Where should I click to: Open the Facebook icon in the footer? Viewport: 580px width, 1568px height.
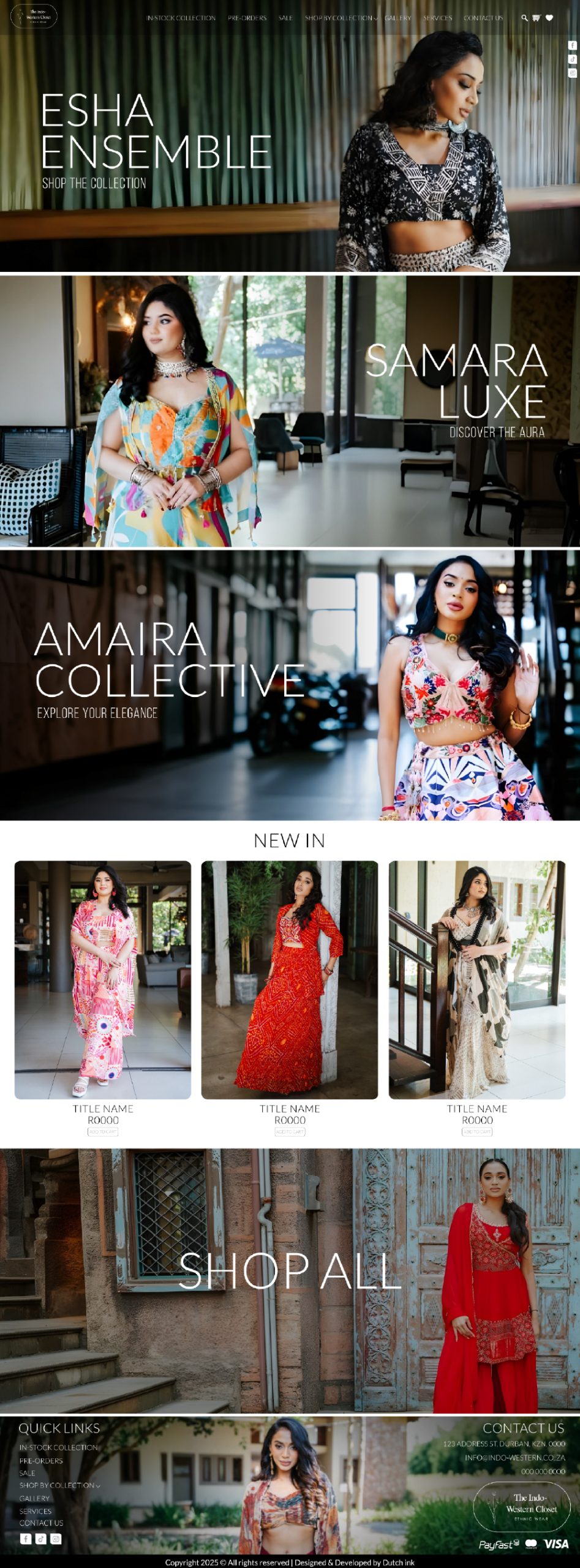tap(26, 1539)
